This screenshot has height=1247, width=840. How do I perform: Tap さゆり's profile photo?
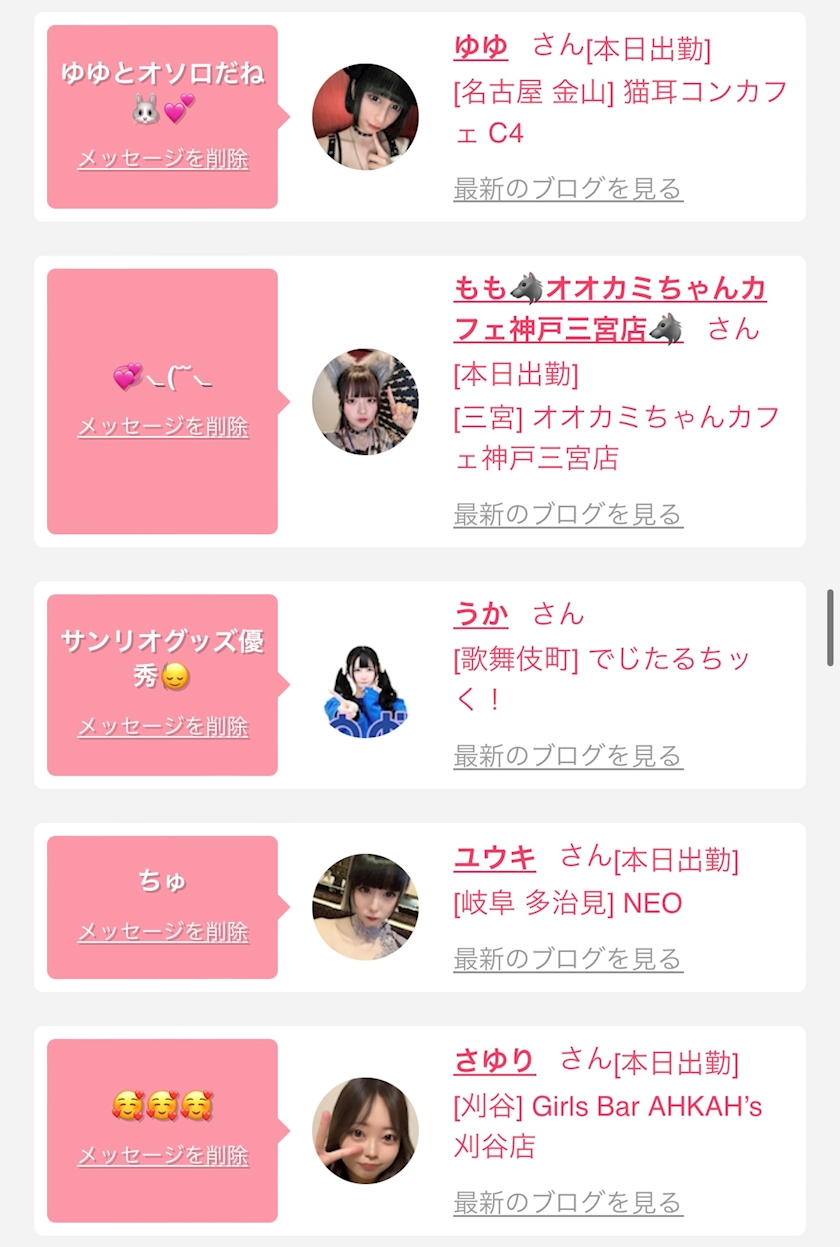tap(365, 1130)
